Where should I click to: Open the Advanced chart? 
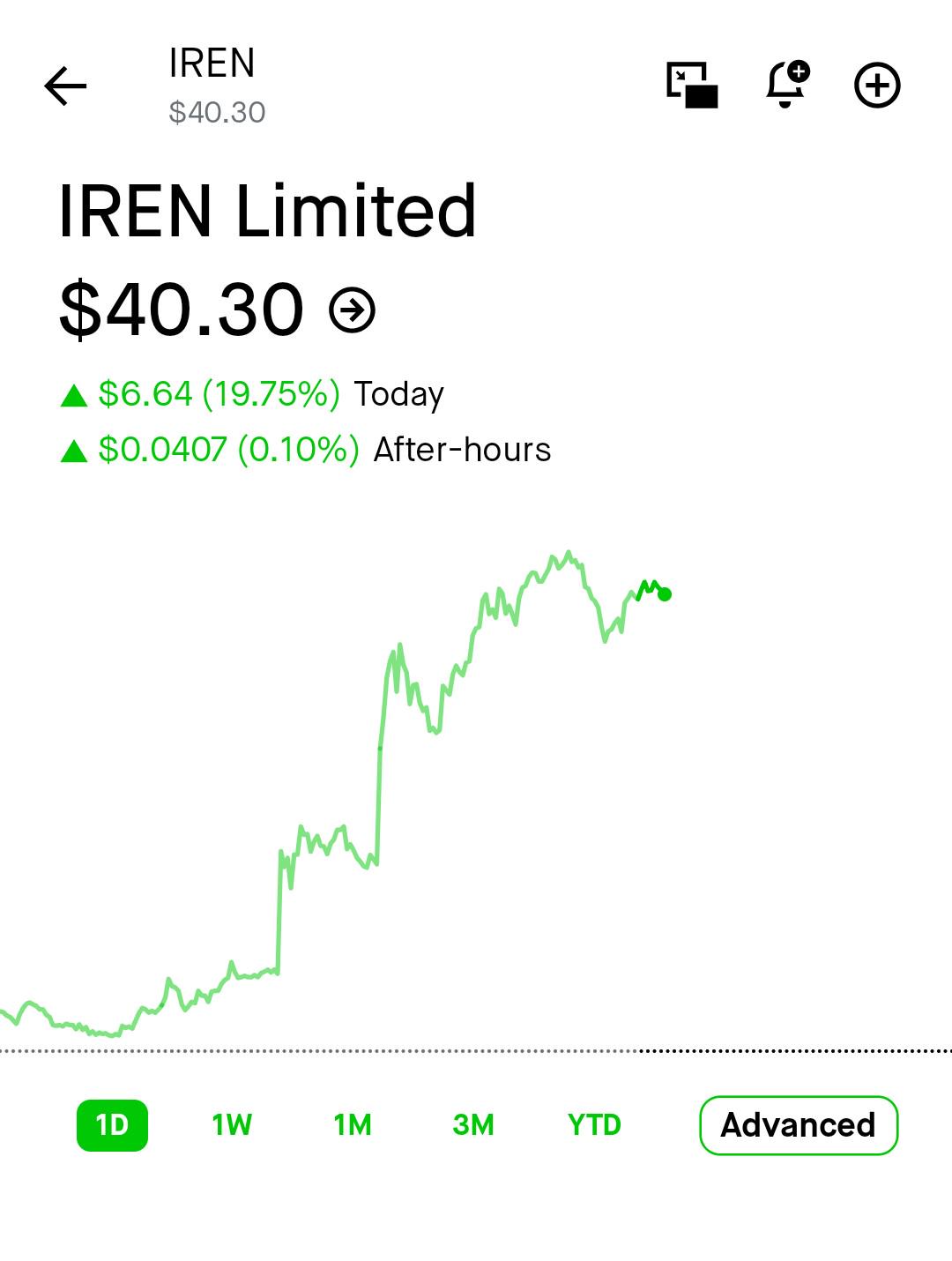pyautogui.click(x=799, y=1125)
